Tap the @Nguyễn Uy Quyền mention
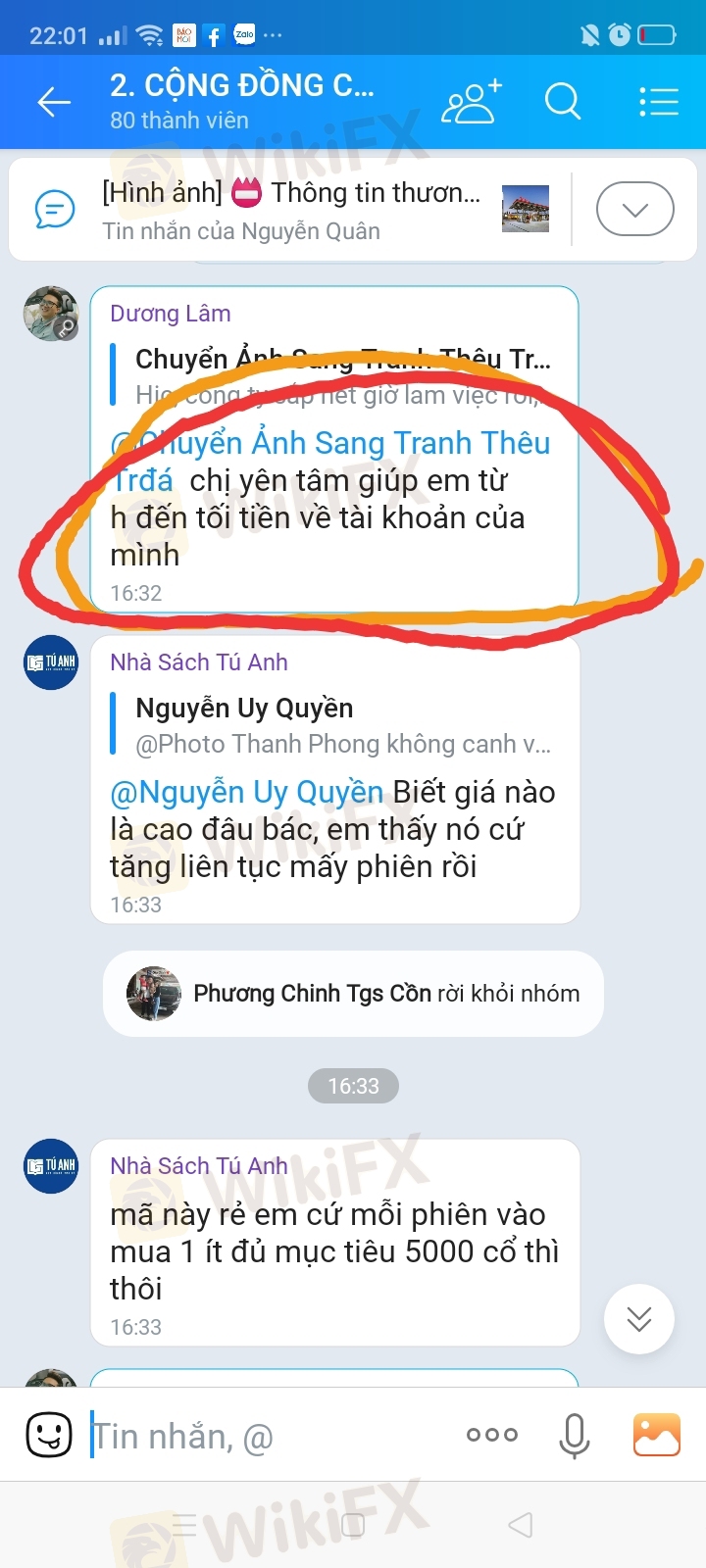 tap(247, 792)
